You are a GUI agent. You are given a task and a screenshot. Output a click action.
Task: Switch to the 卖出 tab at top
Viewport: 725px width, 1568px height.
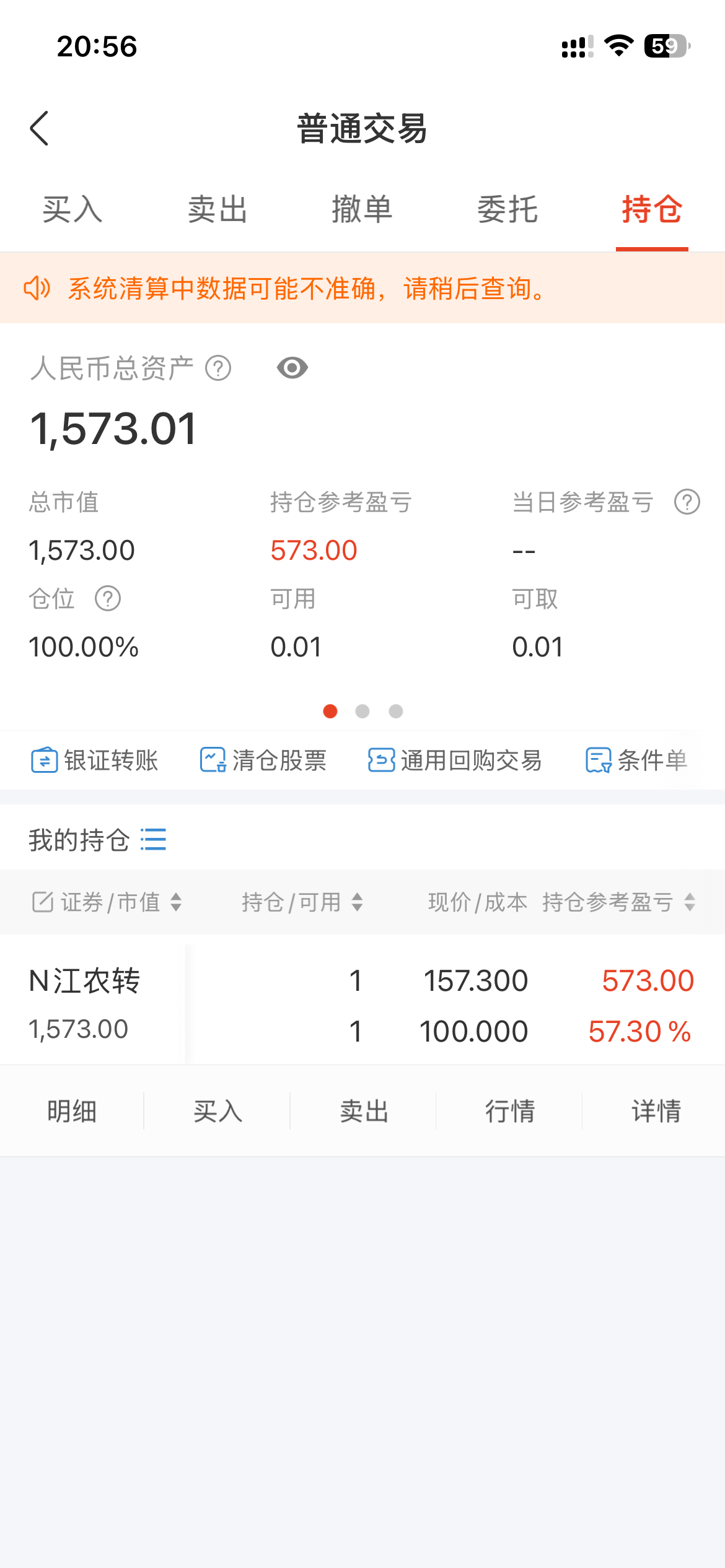pyautogui.click(x=217, y=209)
